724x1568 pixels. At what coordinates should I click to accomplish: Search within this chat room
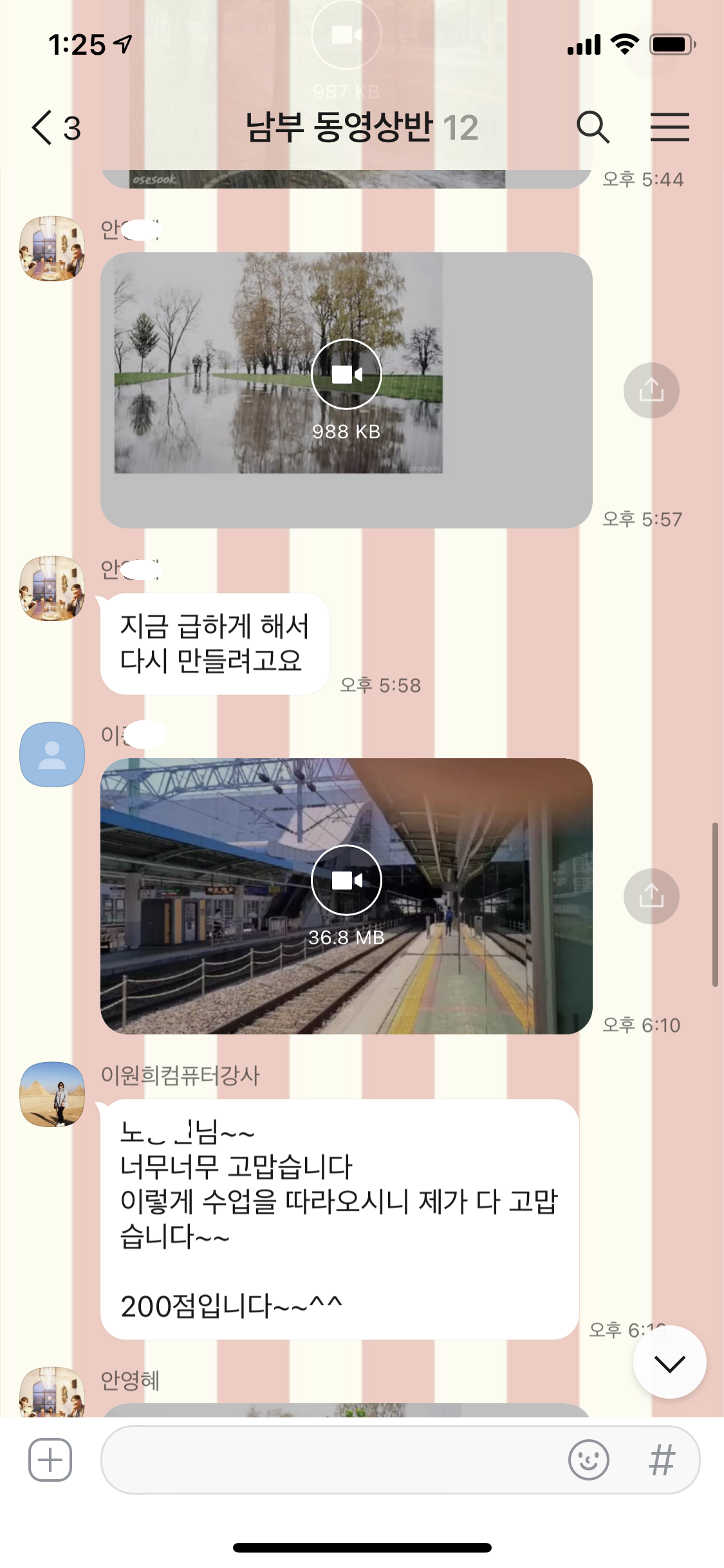click(592, 127)
